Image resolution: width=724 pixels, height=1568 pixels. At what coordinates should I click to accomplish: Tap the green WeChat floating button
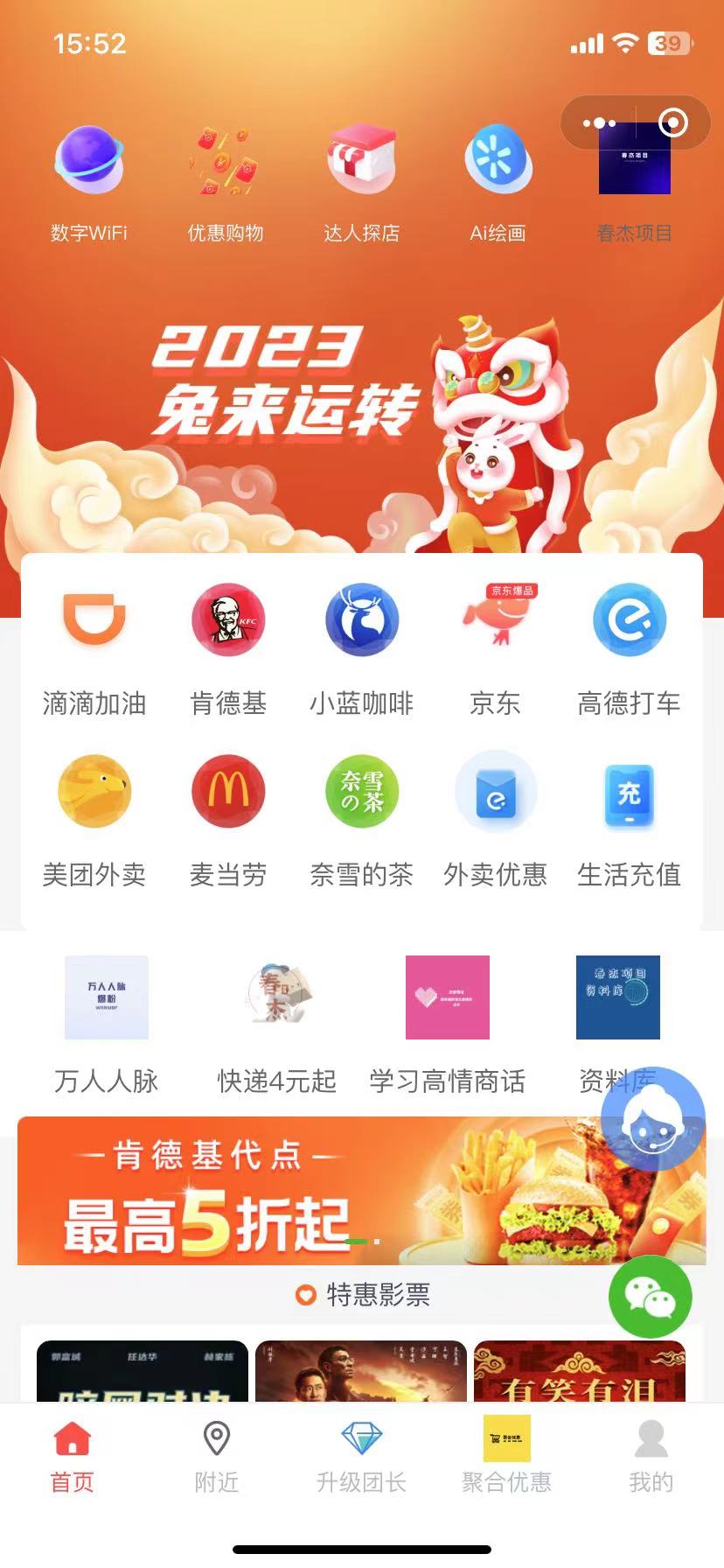[650, 1297]
